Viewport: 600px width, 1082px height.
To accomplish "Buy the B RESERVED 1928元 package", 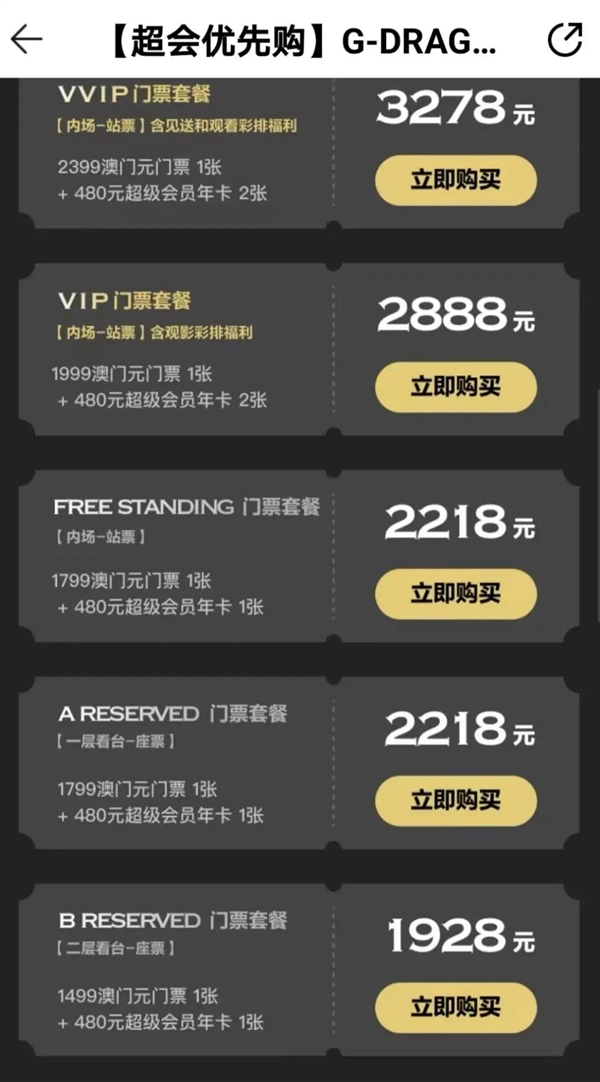I will point(455,1007).
